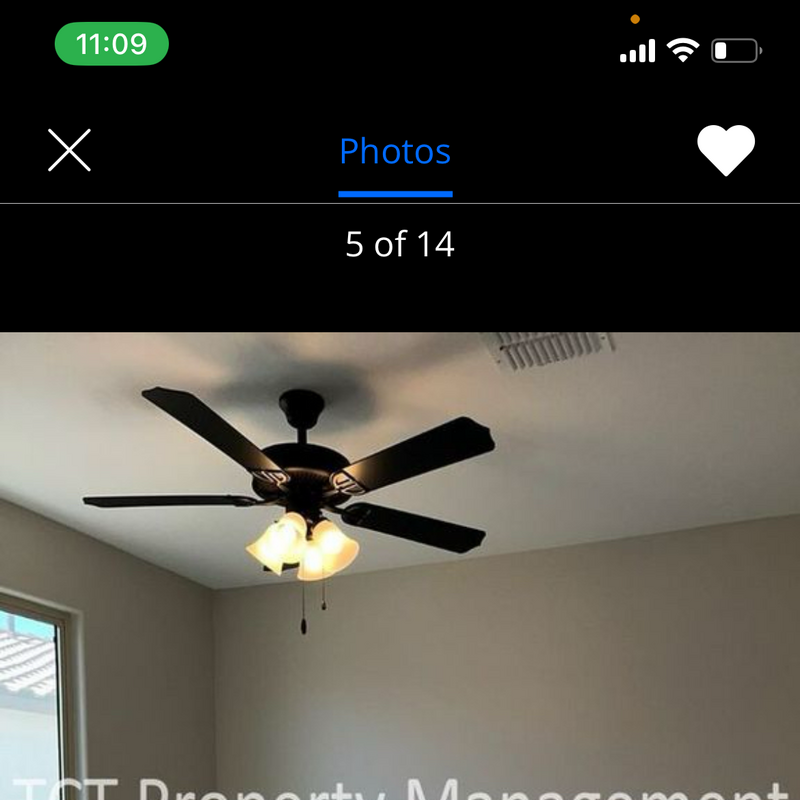Viewport: 800px width, 800px height.
Task: Tap the heart to favorite this listing
Action: pyautogui.click(x=725, y=151)
